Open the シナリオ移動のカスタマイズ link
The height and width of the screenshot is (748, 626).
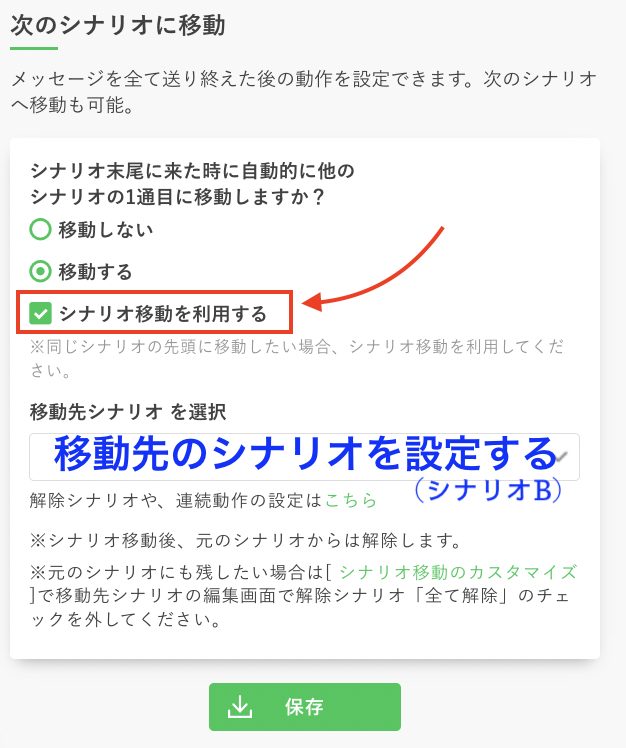(x=458, y=572)
